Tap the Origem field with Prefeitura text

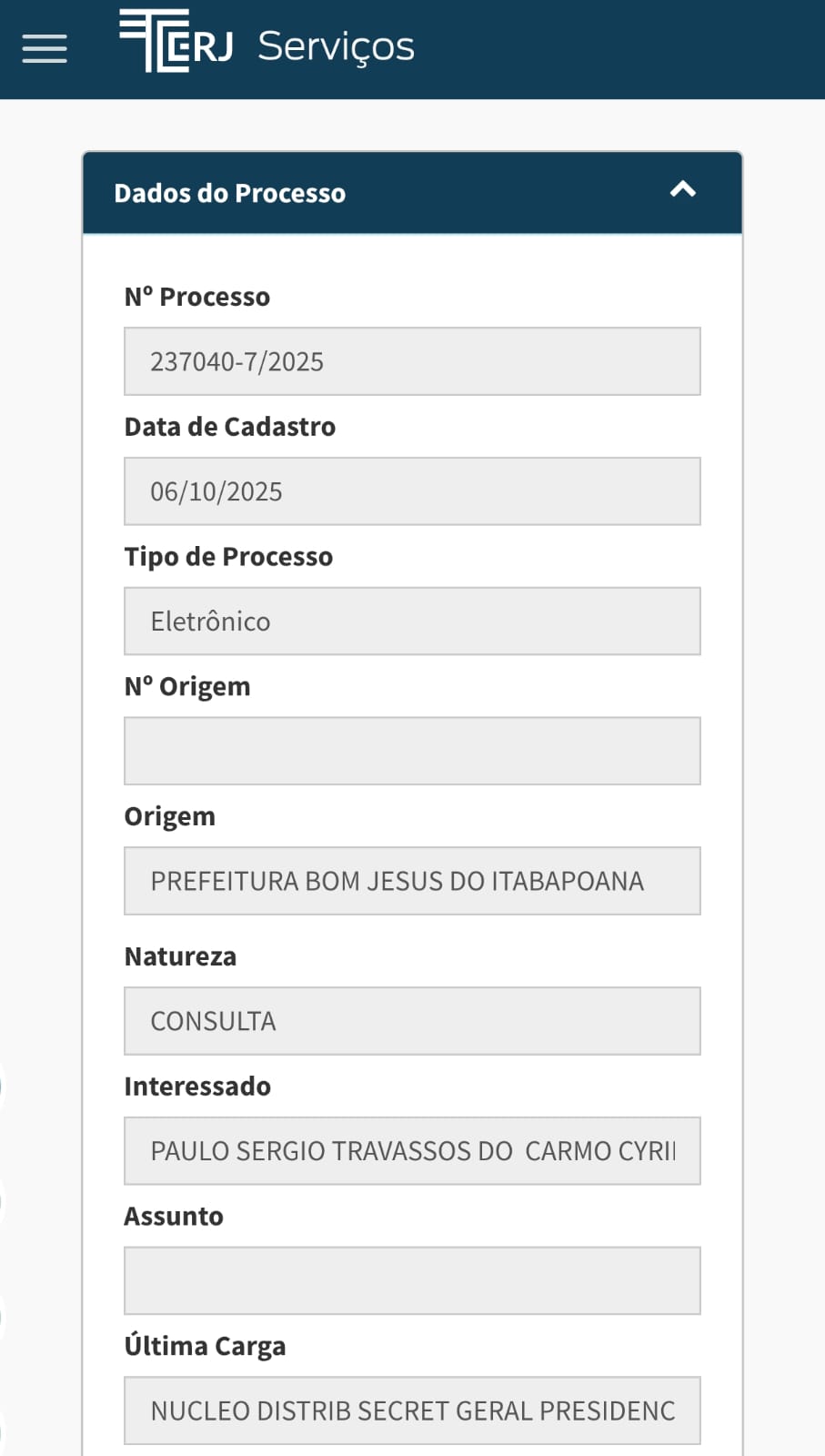(x=412, y=881)
